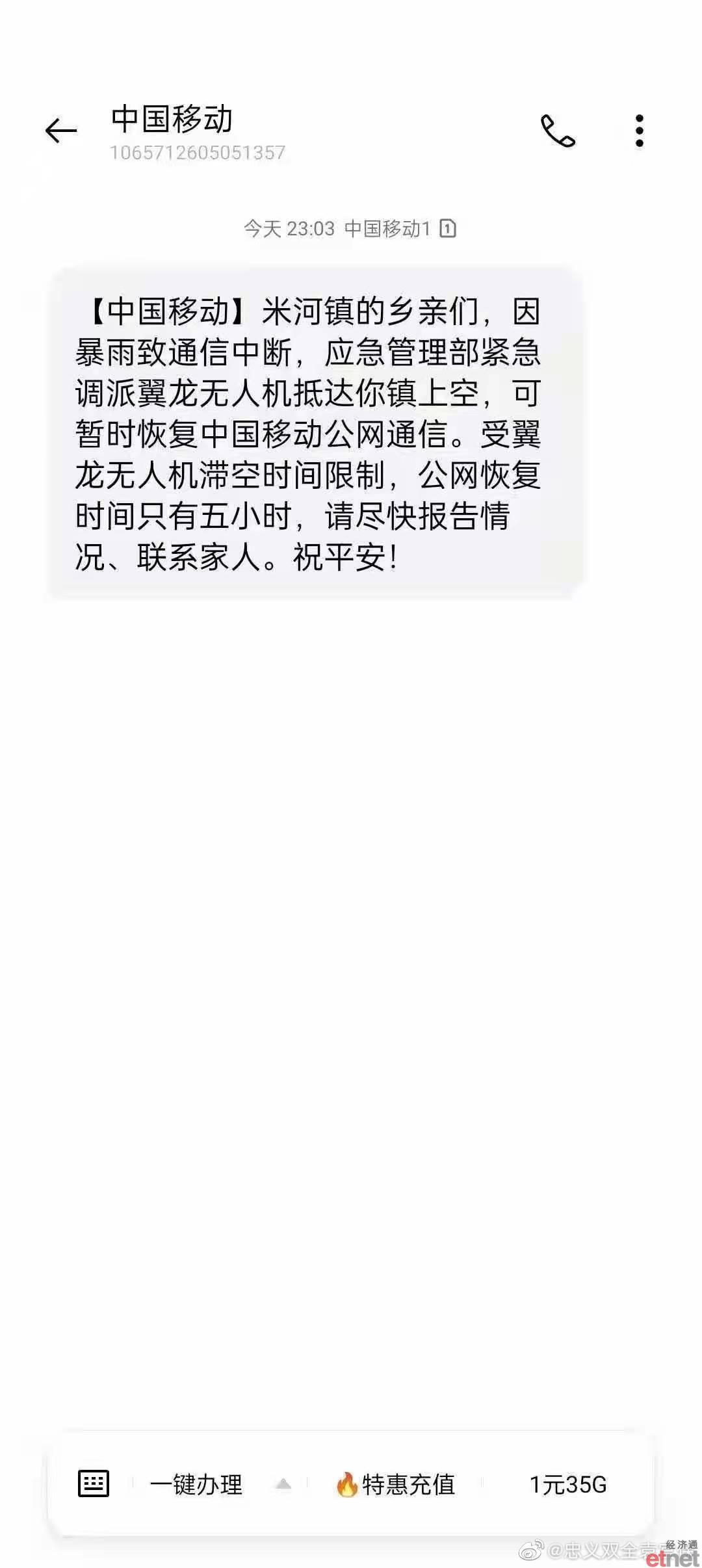Viewport: 702px width, 1568px height.
Task: Switch to the keyboard input icon
Action: (94, 1484)
